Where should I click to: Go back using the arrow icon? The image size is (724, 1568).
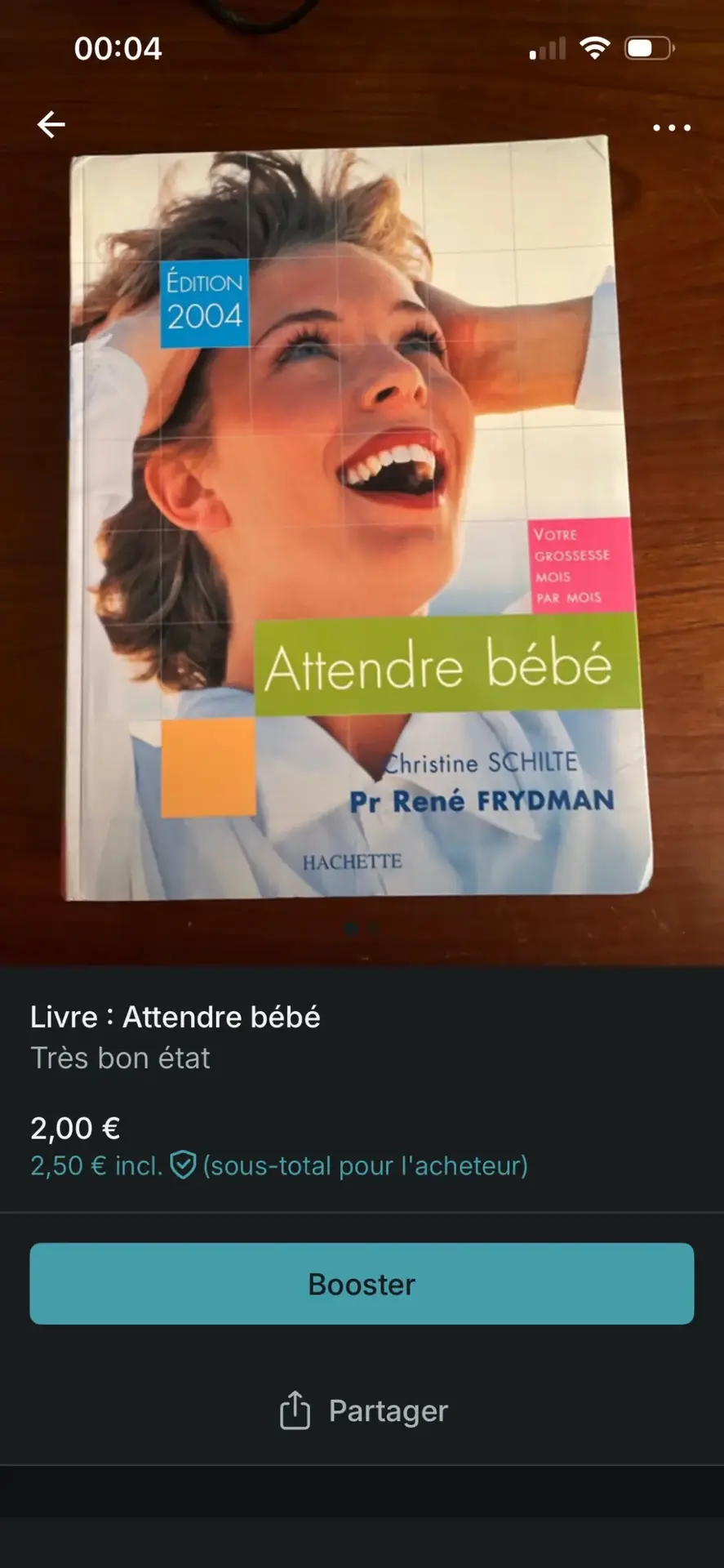(51, 125)
